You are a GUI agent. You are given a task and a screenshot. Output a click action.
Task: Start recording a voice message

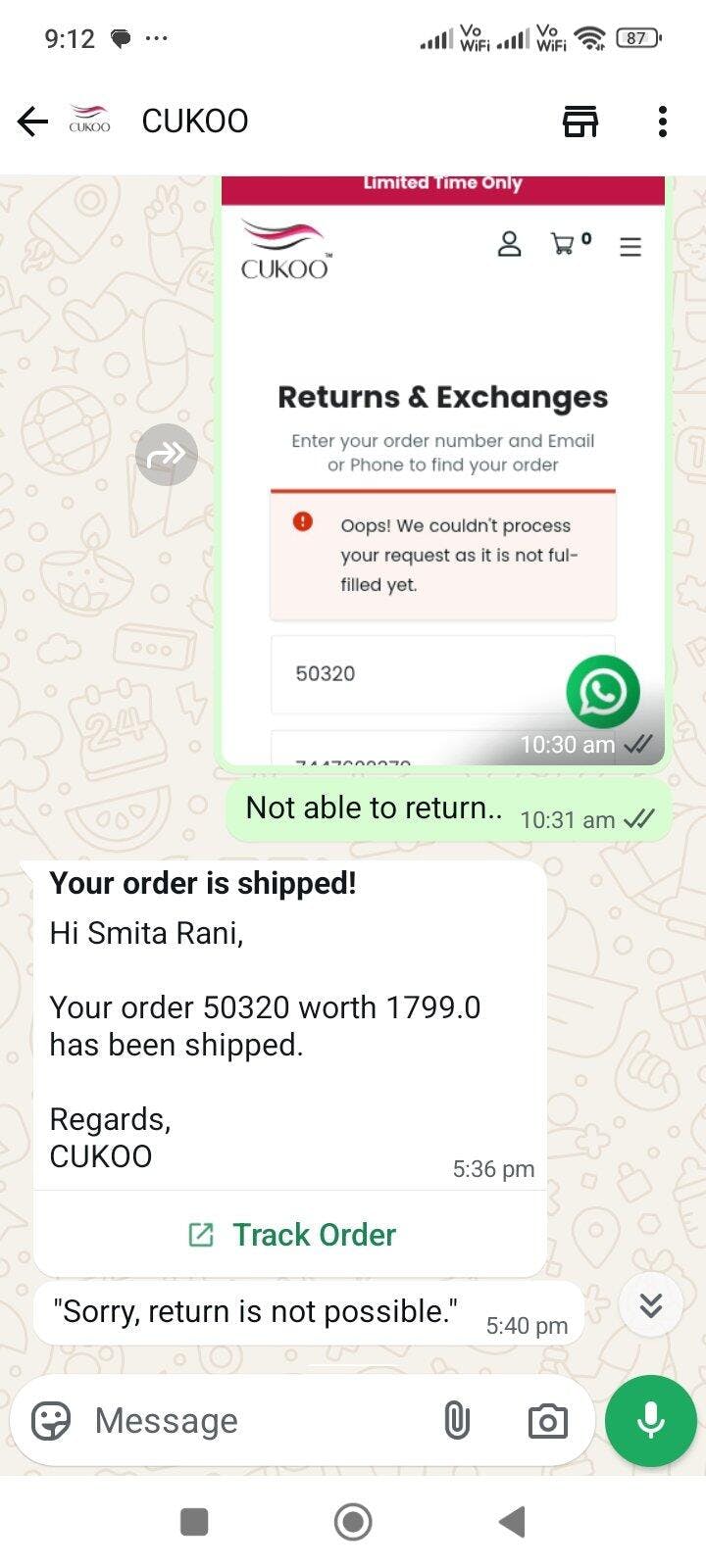click(651, 1420)
